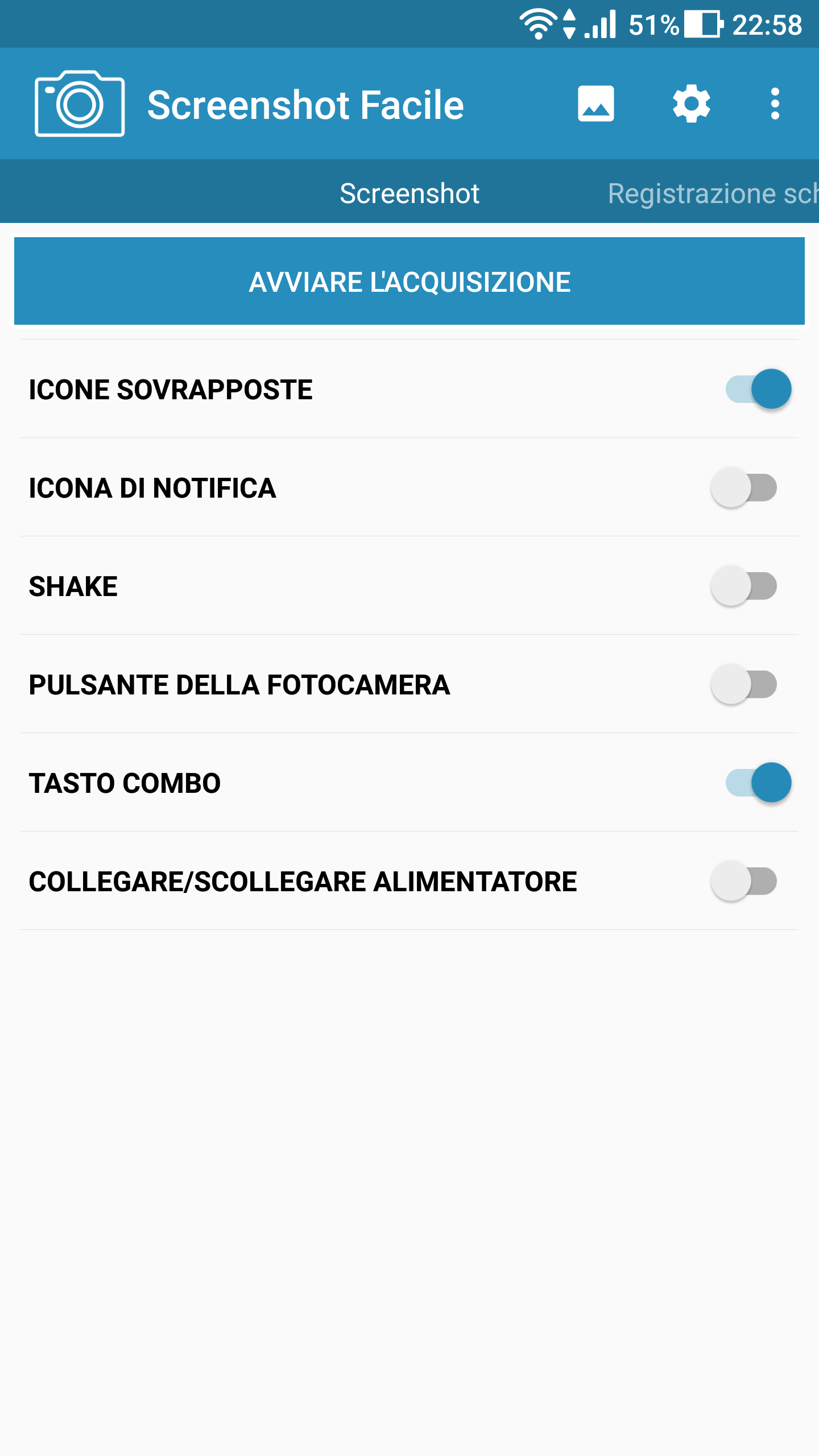Screen dimensions: 819x1456
Task: Tap AVVIARE L'ACQUISIZIONE button
Action: pos(409,282)
